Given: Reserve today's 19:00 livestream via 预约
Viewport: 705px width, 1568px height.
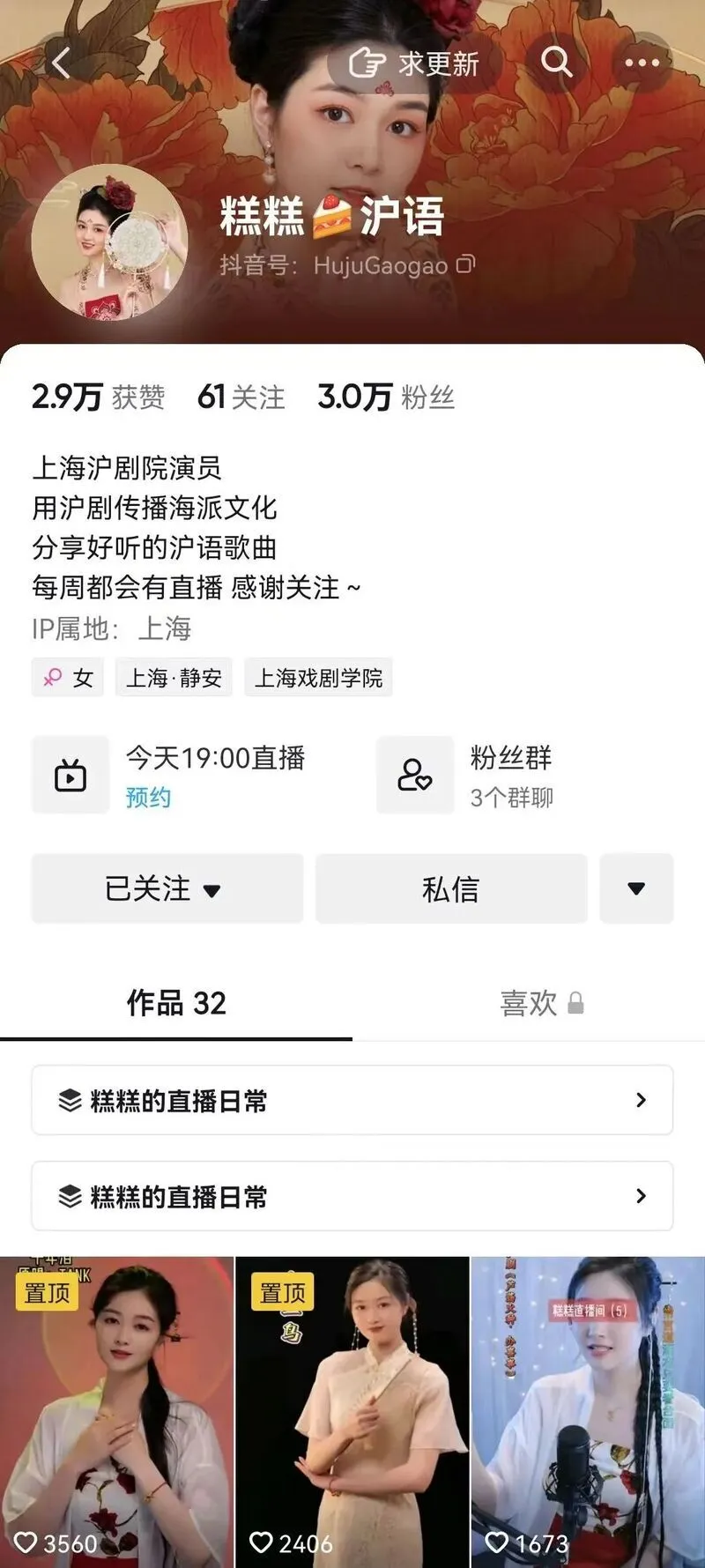Looking at the screenshot, I should pos(148,798).
